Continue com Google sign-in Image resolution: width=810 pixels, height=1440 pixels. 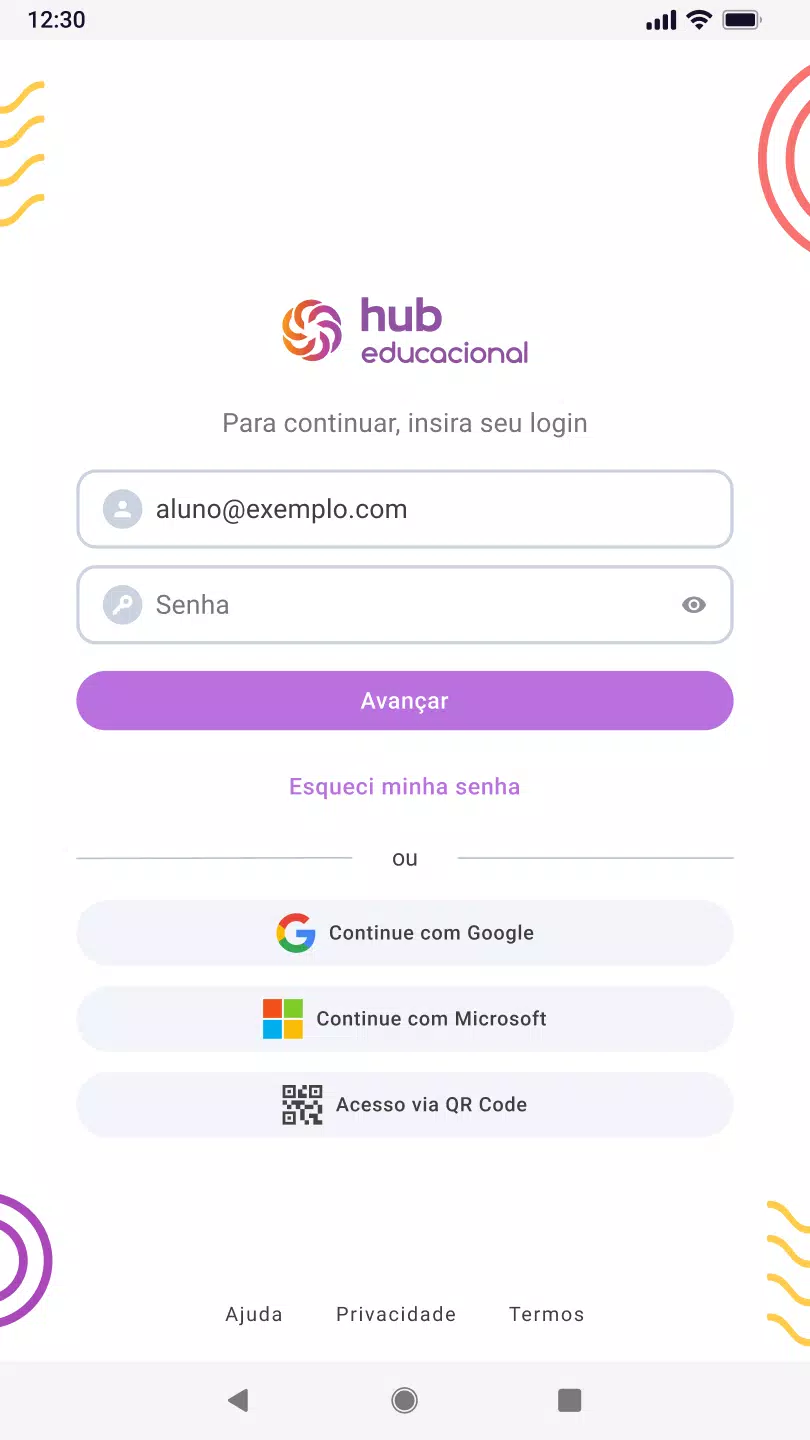tap(405, 933)
